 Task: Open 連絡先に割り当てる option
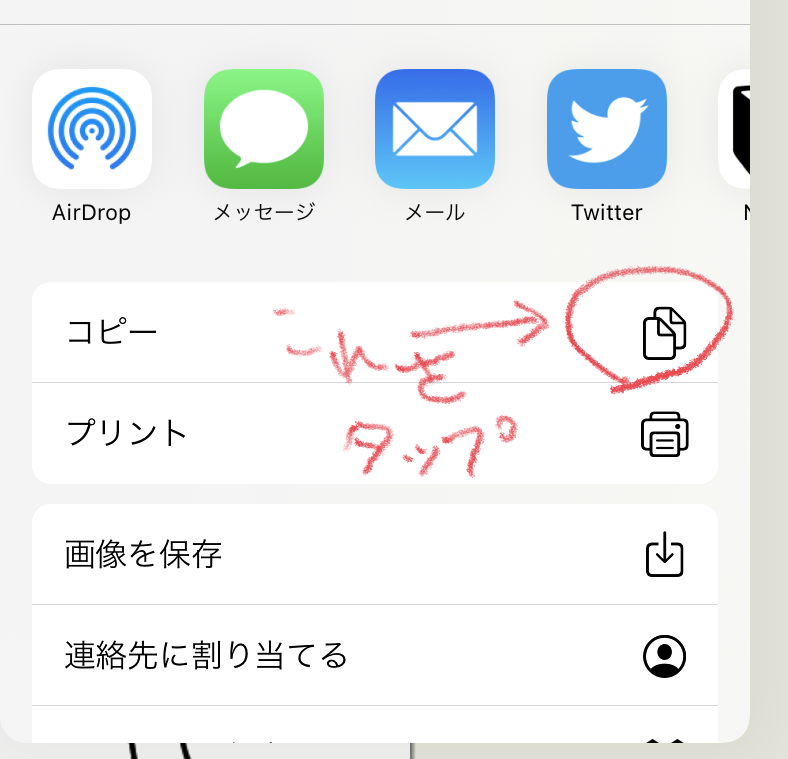(x=375, y=656)
